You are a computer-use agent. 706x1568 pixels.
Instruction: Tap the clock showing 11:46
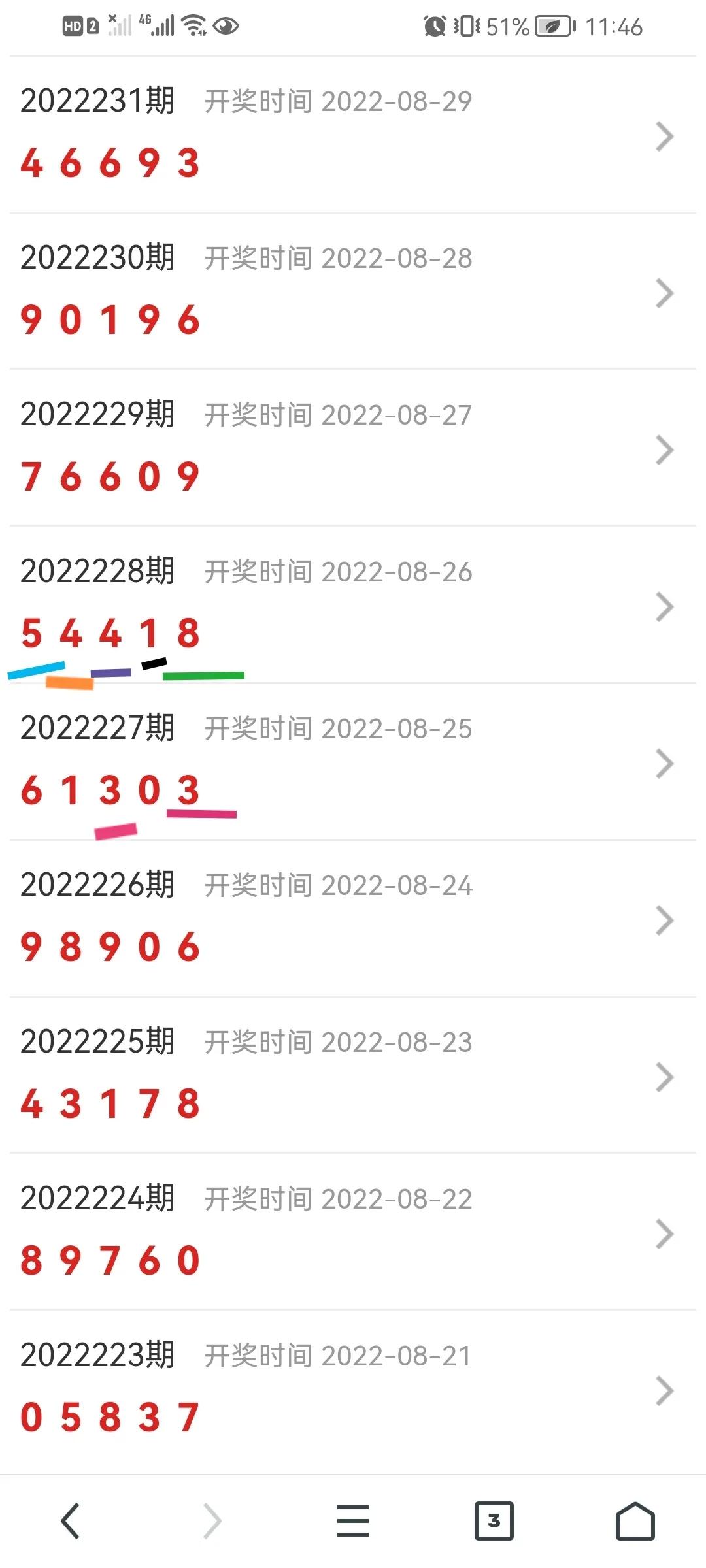click(x=614, y=26)
